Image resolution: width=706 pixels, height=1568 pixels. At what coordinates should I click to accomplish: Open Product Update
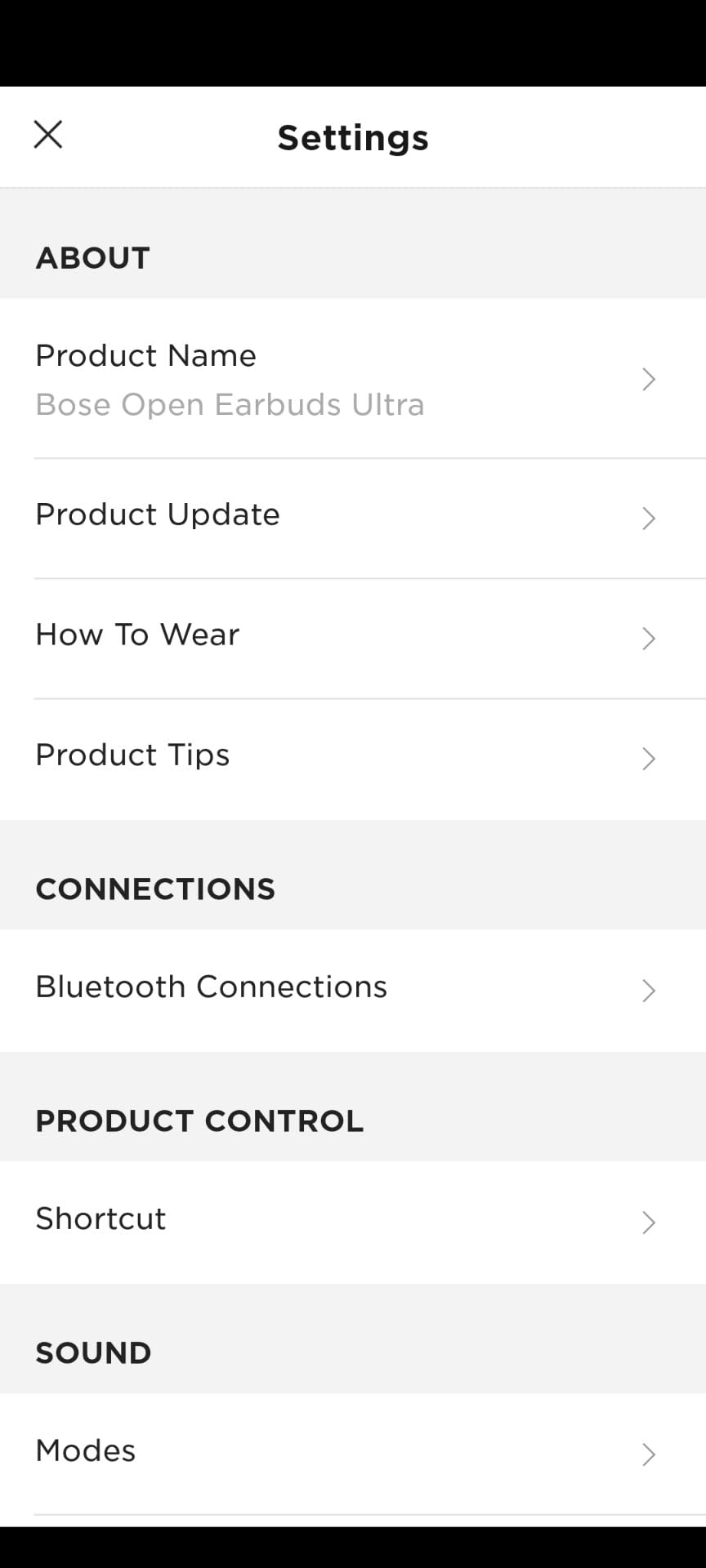point(353,516)
